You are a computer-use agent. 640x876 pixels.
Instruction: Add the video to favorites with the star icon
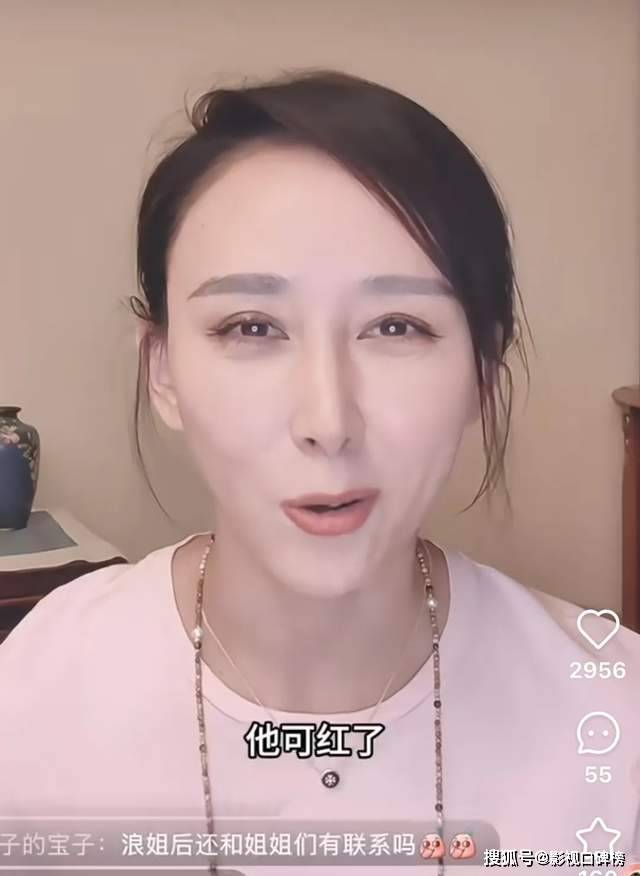pyautogui.click(x=598, y=836)
